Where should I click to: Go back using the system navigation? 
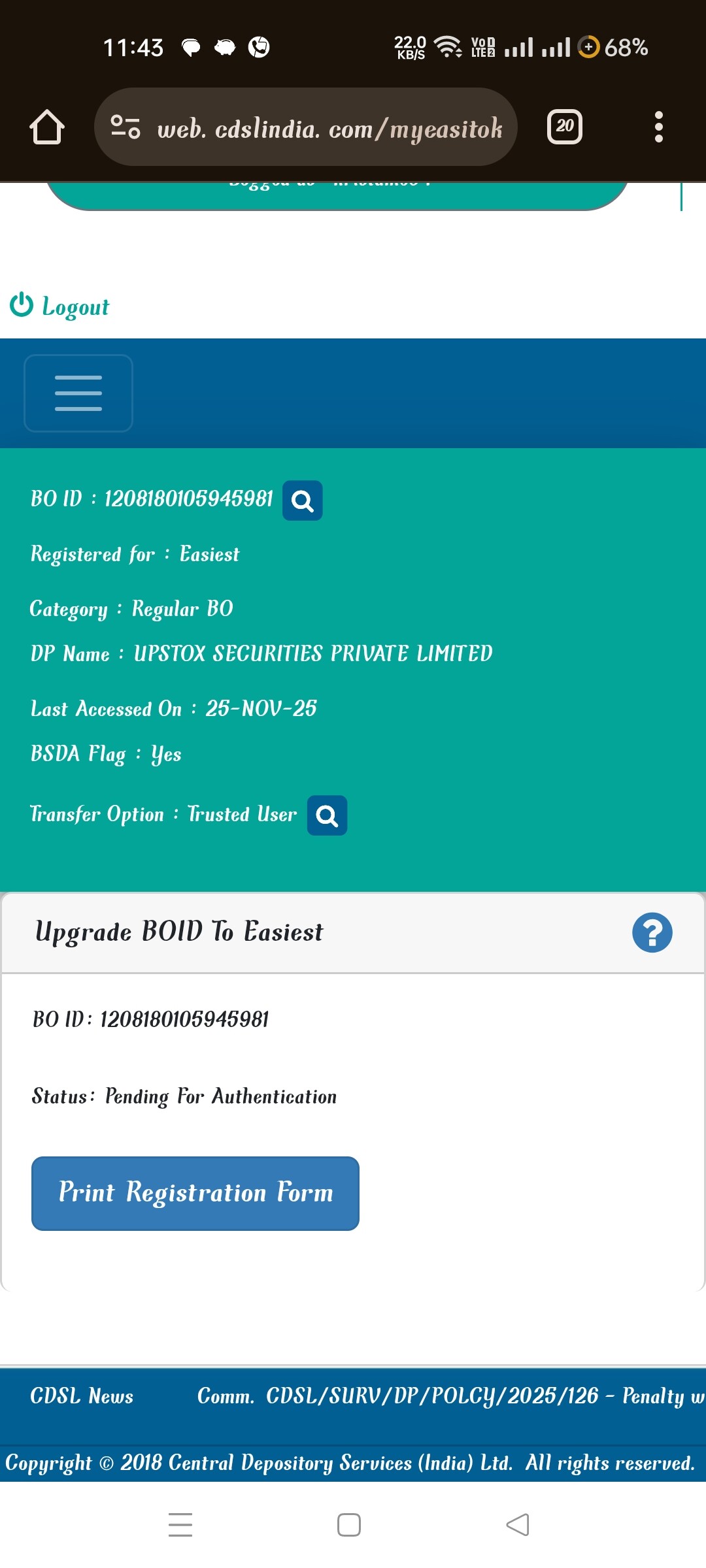pyautogui.click(x=518, y=1525)
